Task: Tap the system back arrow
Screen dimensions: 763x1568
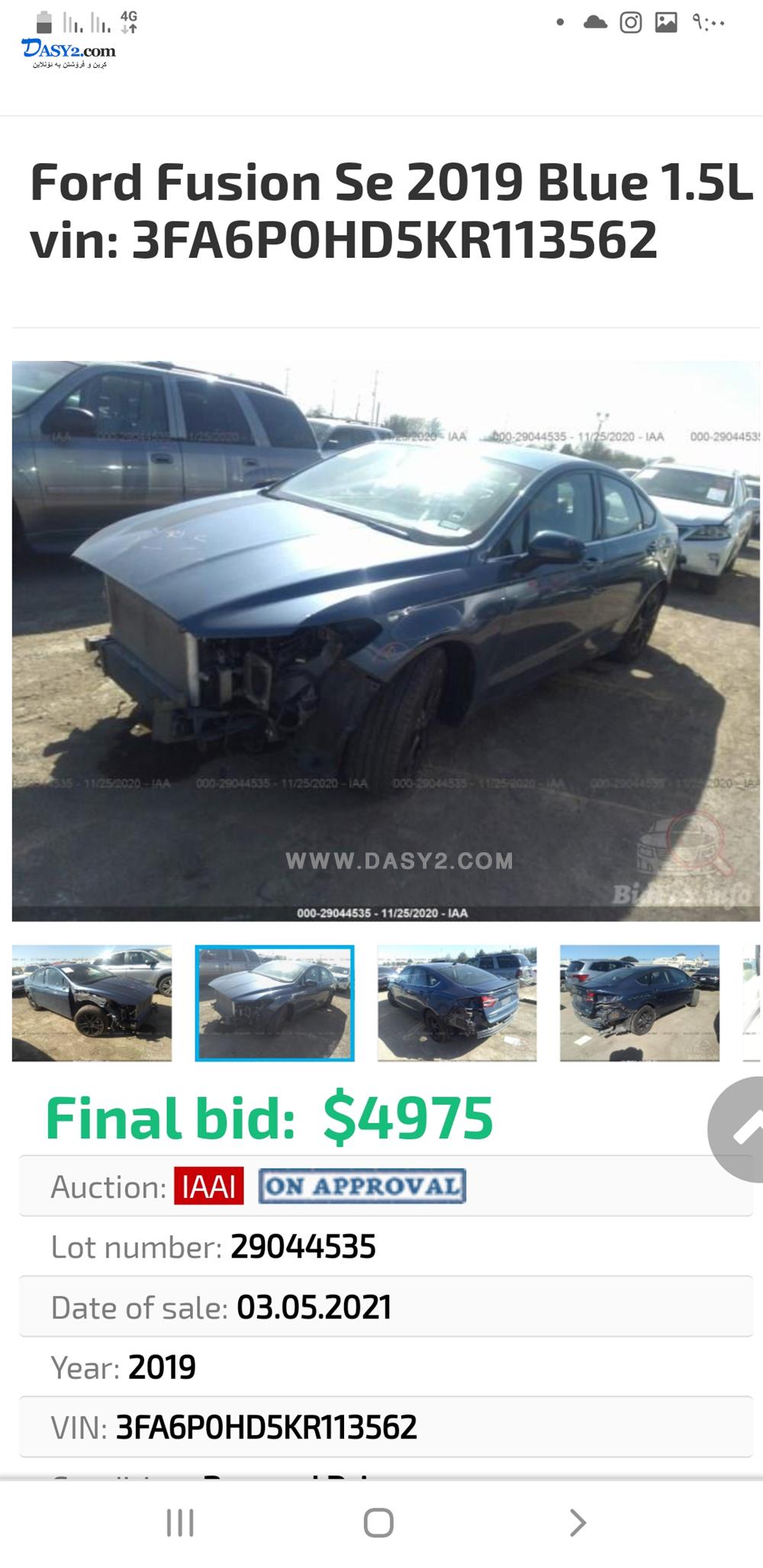Action: point(578,1523)
